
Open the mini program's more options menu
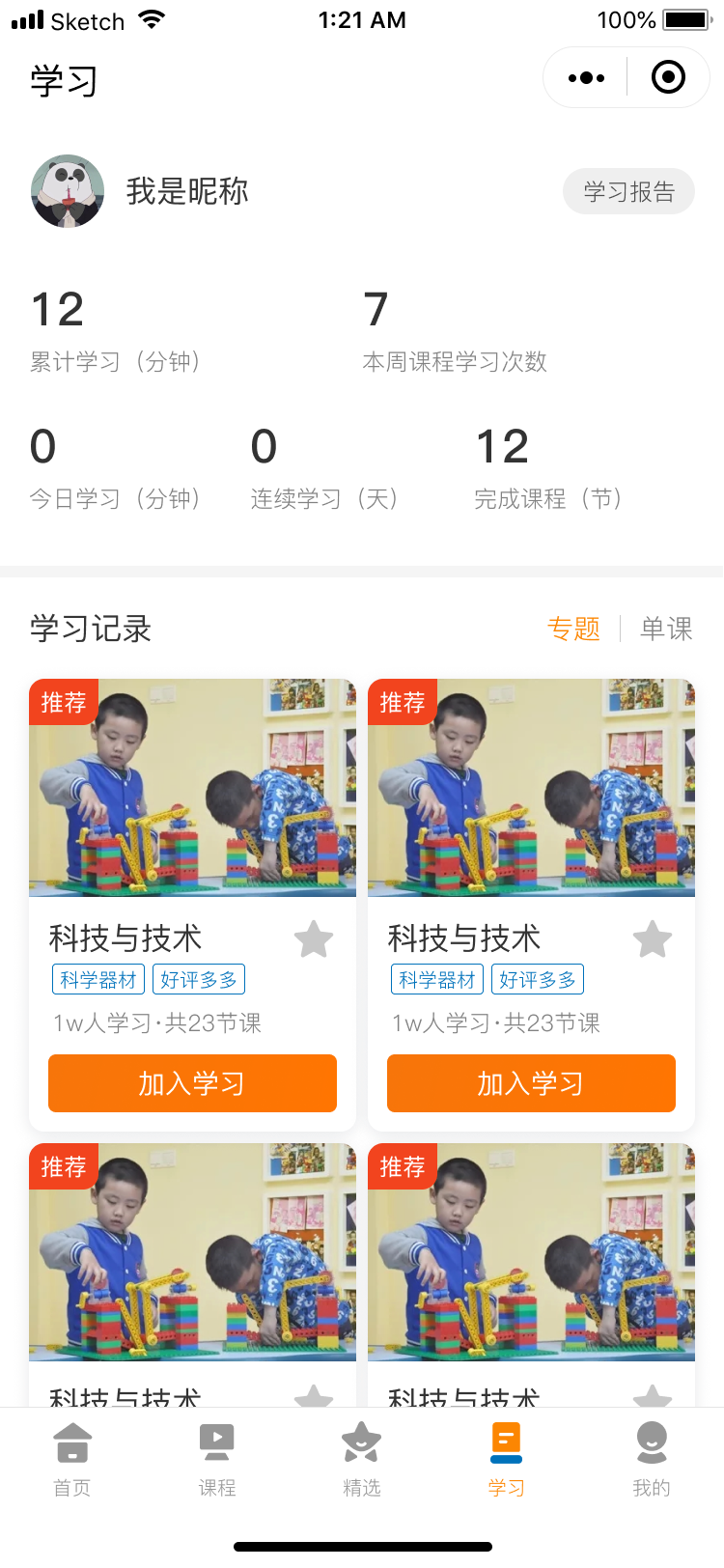[x=586, y=77]
